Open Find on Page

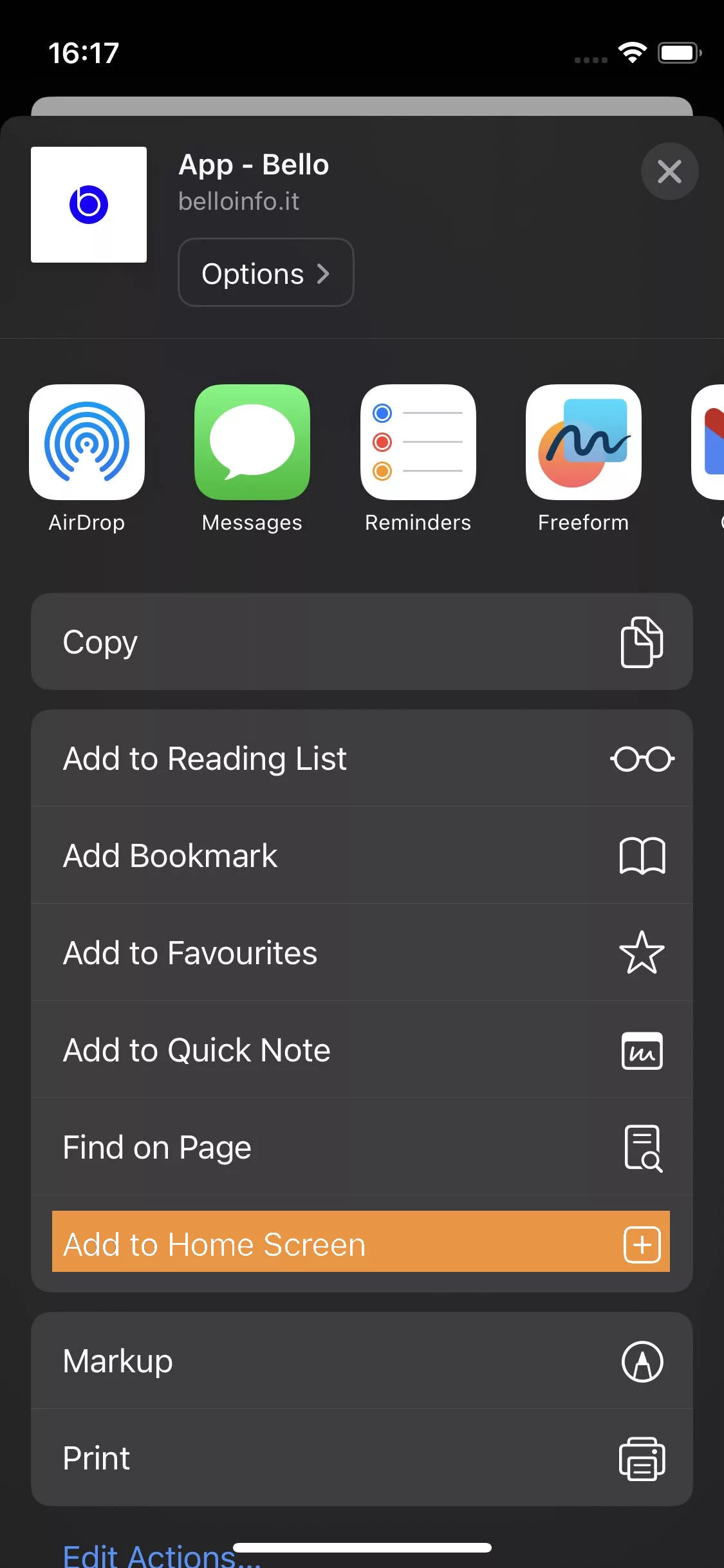pos(362,1147)
